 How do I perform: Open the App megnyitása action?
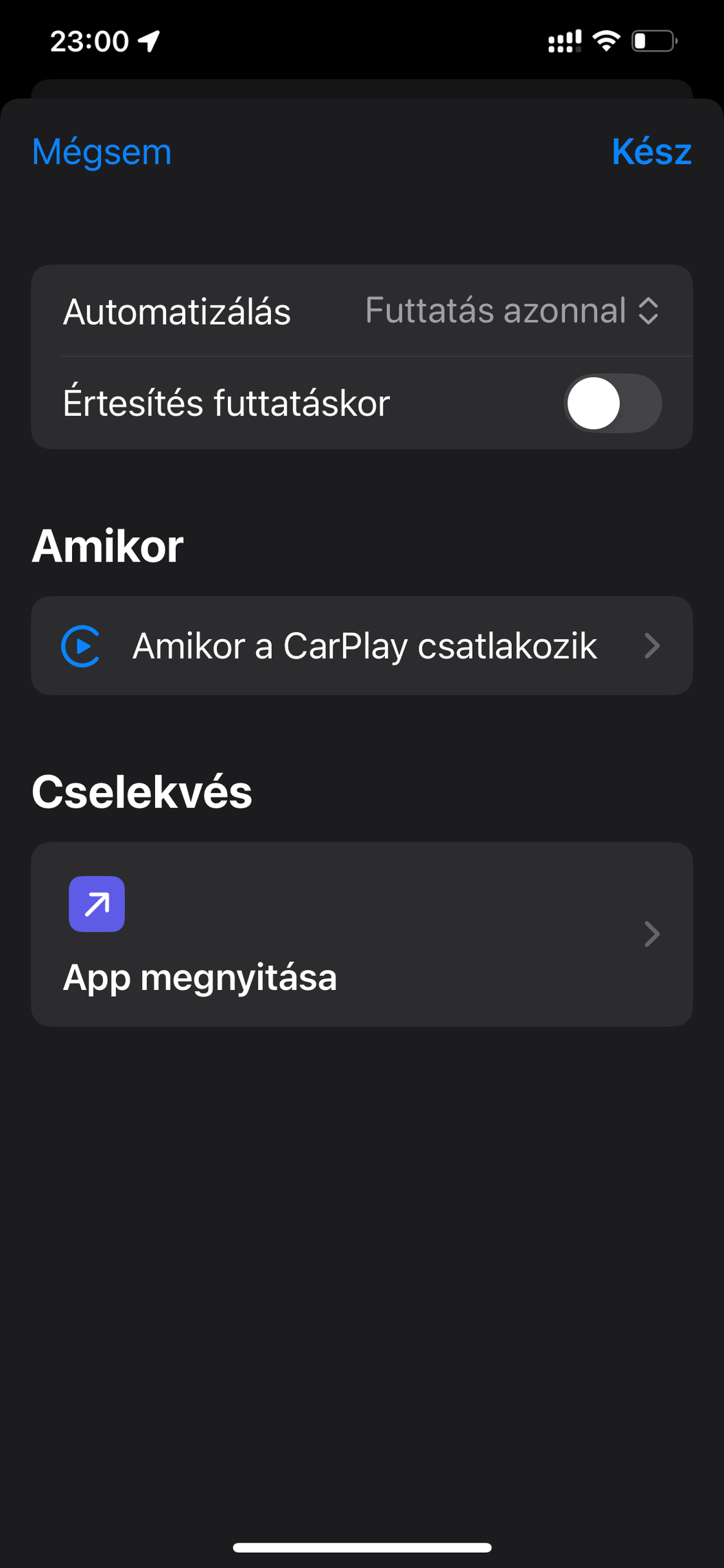click(362, 934)
